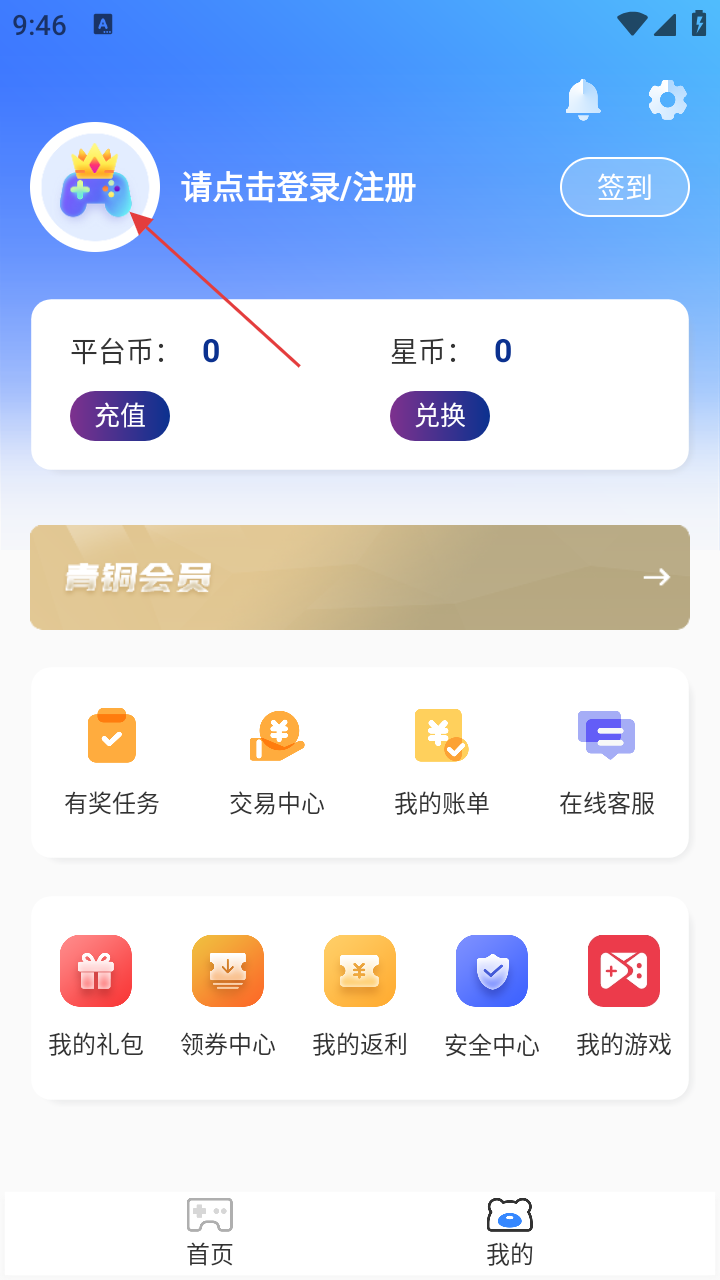Screen dimensions: 720x1280
Task: Tap 请点击登录/注册 to log in
Action: pyautogui.click(x=298, y=188)
